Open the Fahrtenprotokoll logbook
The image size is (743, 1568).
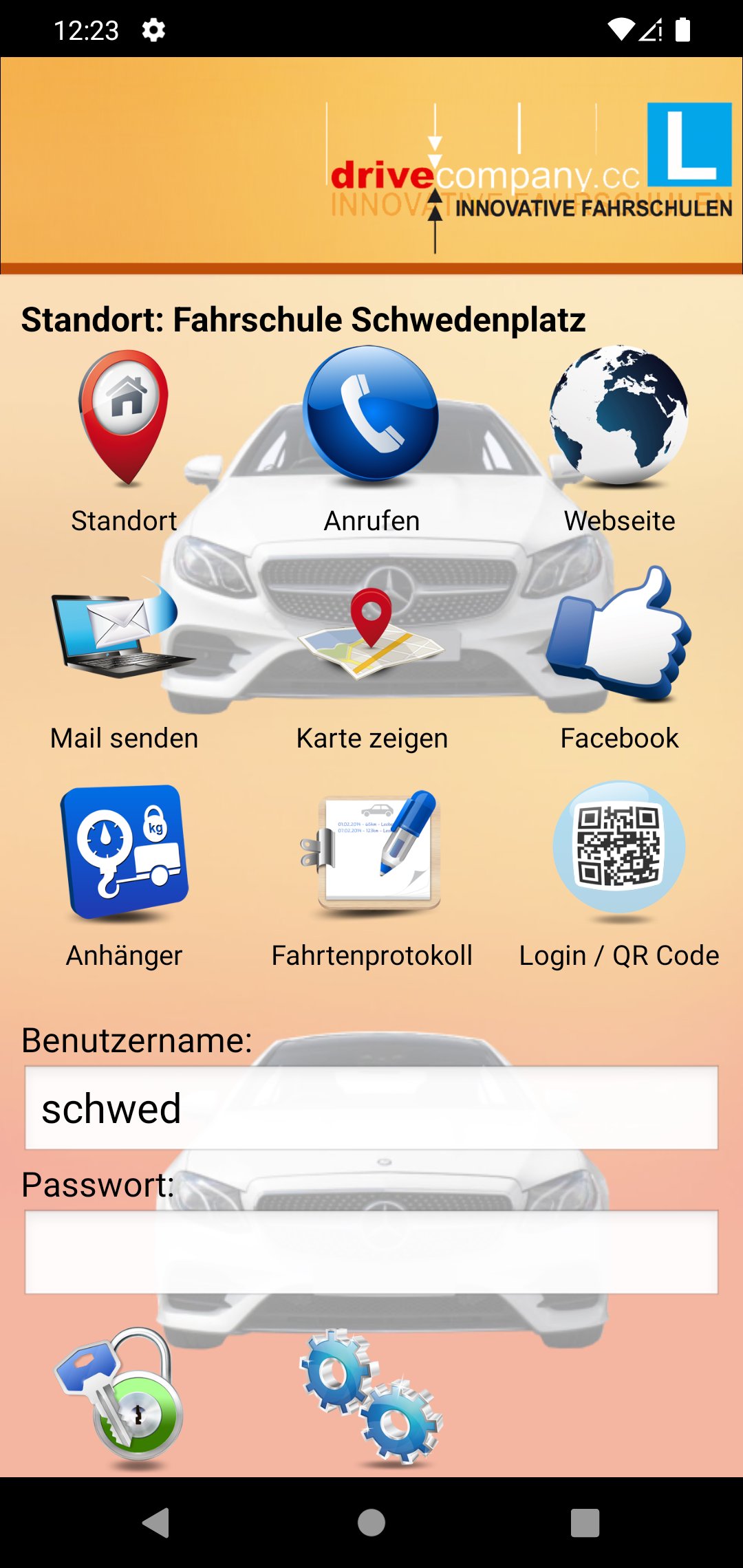point(371,851)
